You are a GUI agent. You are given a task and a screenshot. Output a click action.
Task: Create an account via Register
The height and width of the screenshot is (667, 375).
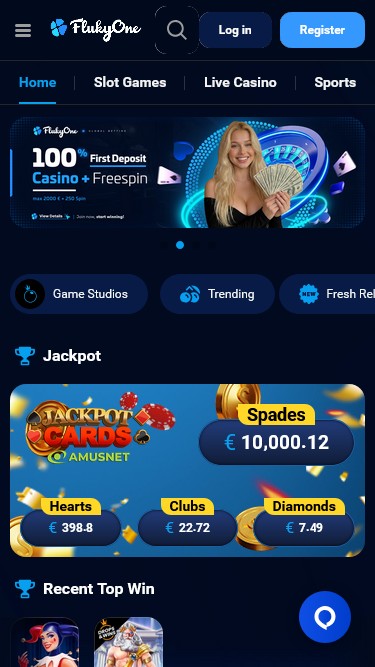pos(322,30)
